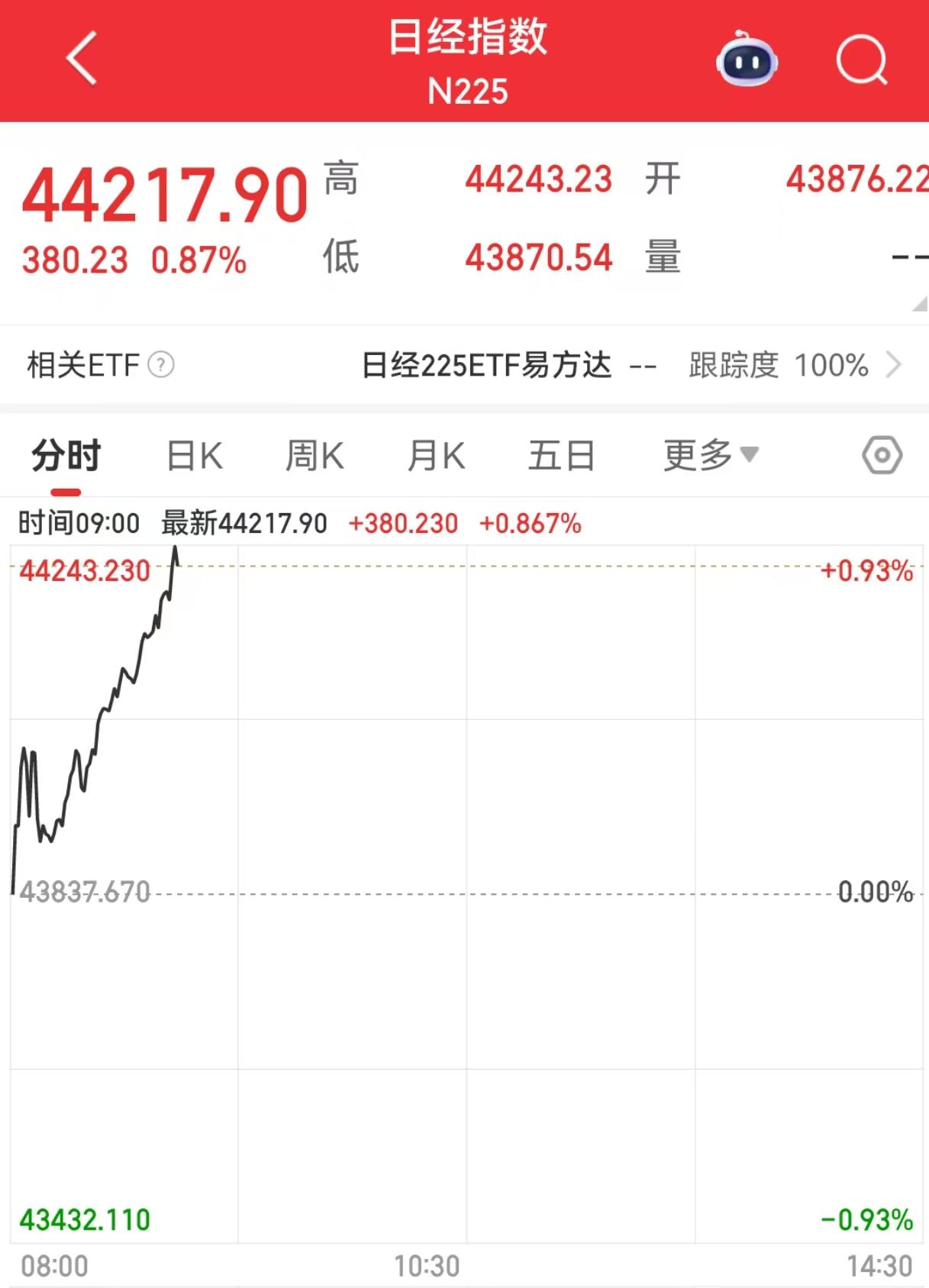Expand quote details with corner triangle
929x1288 pixels.
(920, 305)
